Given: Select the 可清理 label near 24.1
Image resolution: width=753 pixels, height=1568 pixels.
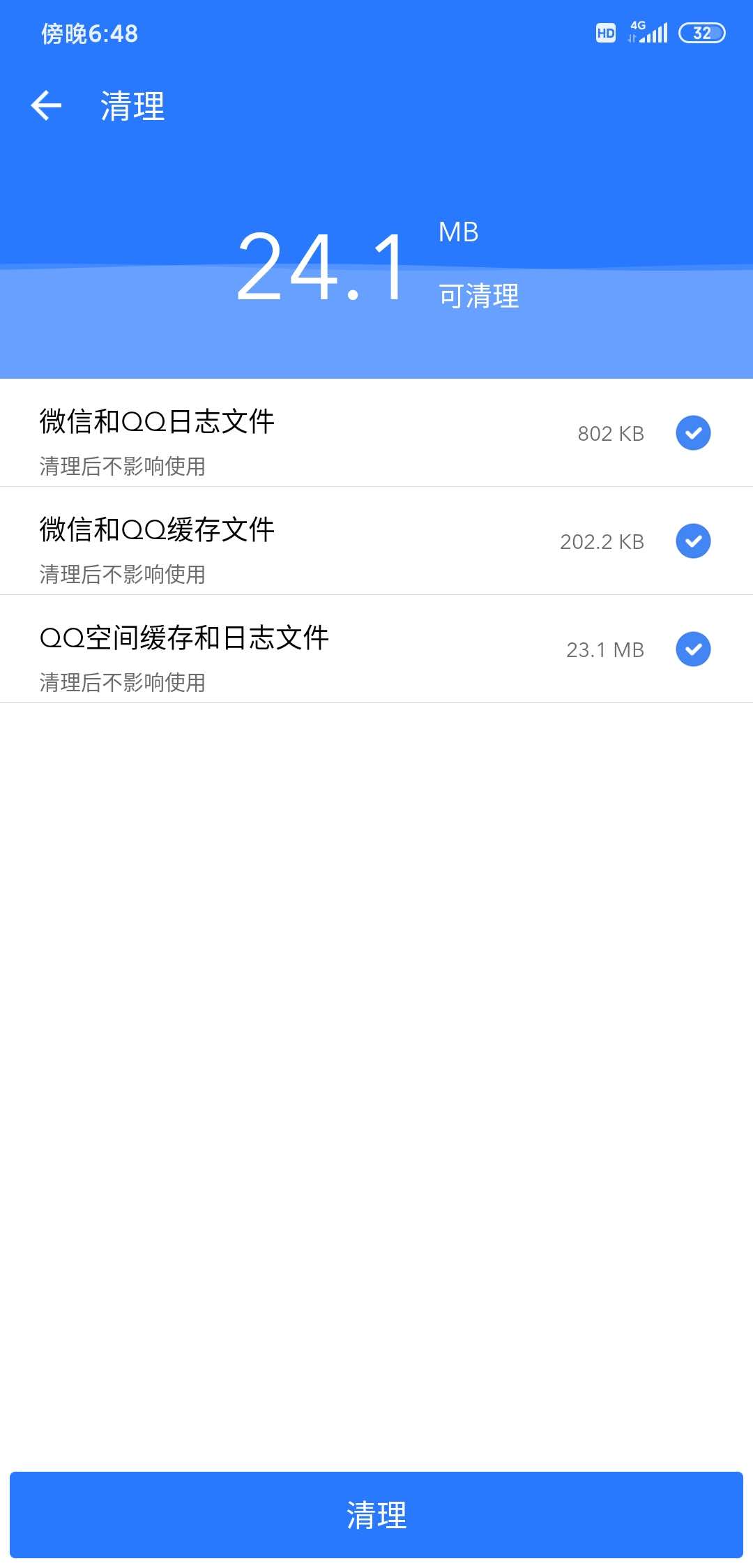Looking at the screenshot, I should click(x=478, y=296).
